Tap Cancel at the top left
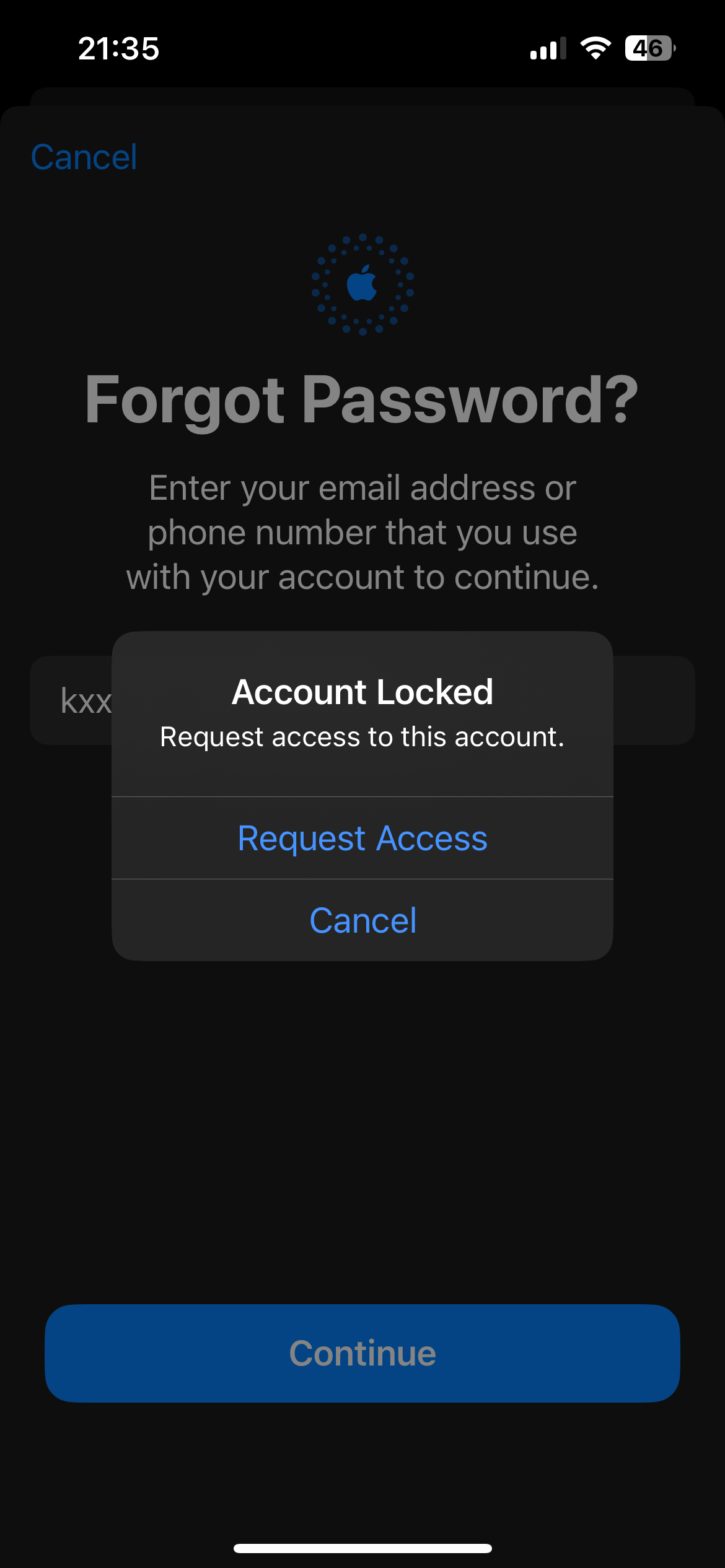 [85, 157]
